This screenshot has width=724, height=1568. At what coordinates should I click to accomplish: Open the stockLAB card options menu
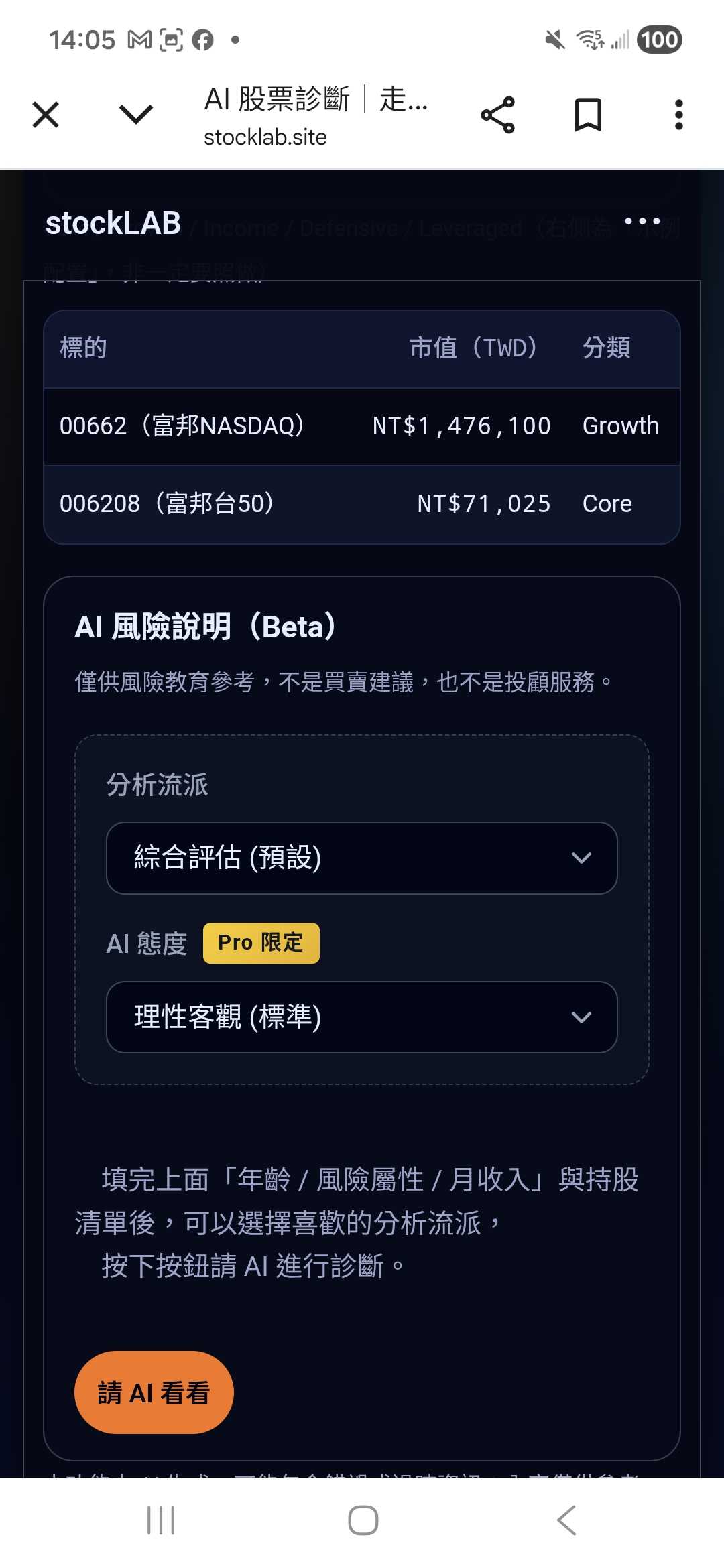pos(642,221)
